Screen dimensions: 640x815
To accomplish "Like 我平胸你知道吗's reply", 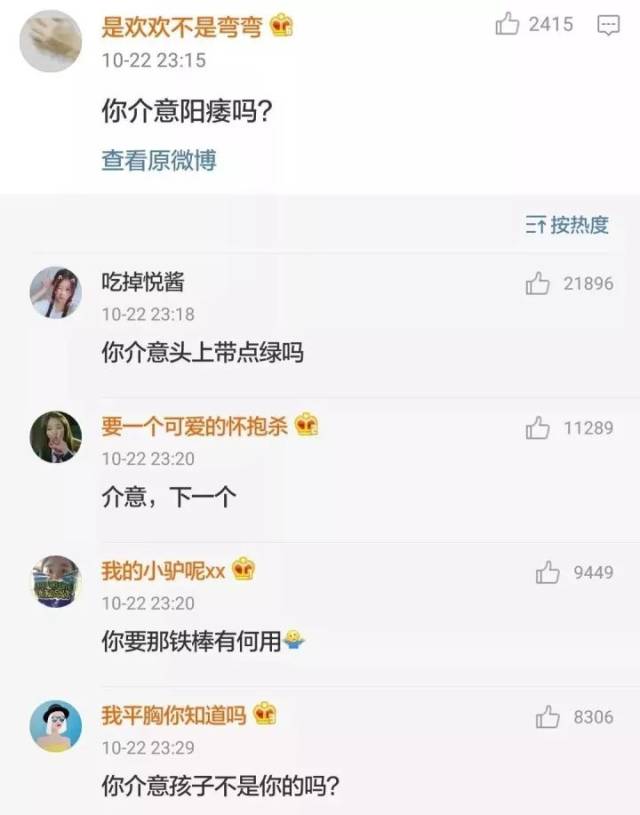I will [547, 717].
